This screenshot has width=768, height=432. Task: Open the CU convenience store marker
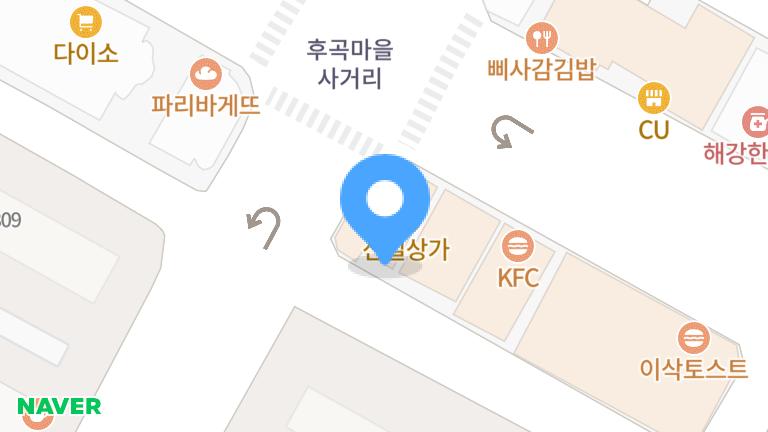pos(654,98)
